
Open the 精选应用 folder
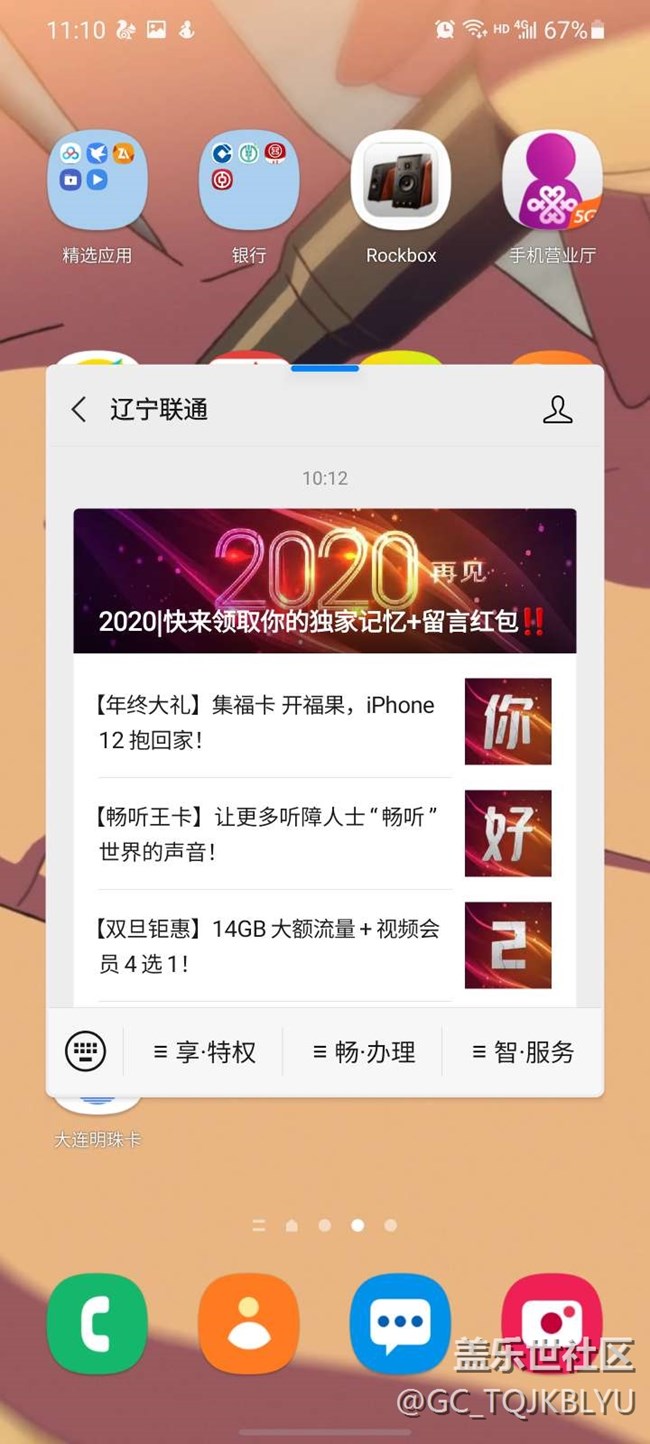click(x=97, y=182)
